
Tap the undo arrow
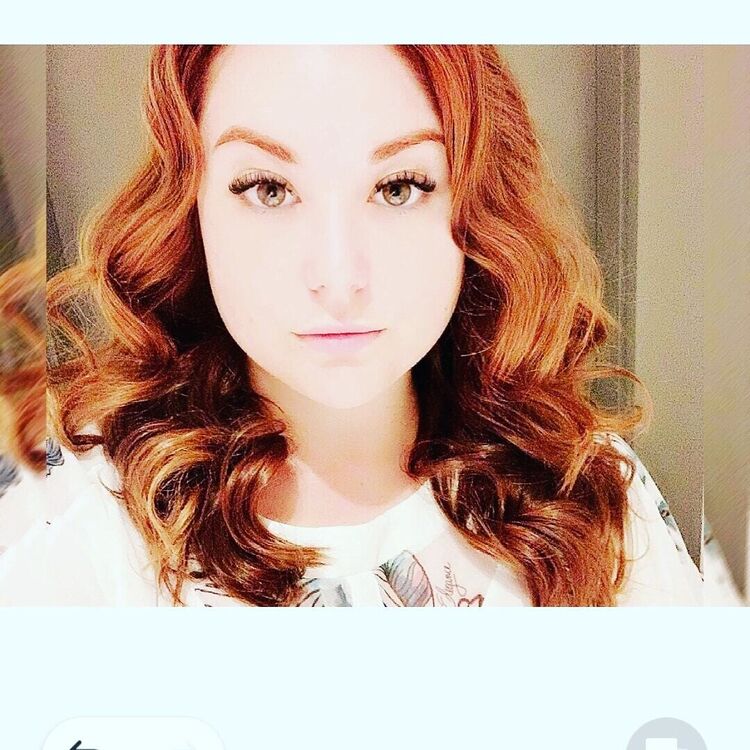pyautogui.click(x=83, y=744)
